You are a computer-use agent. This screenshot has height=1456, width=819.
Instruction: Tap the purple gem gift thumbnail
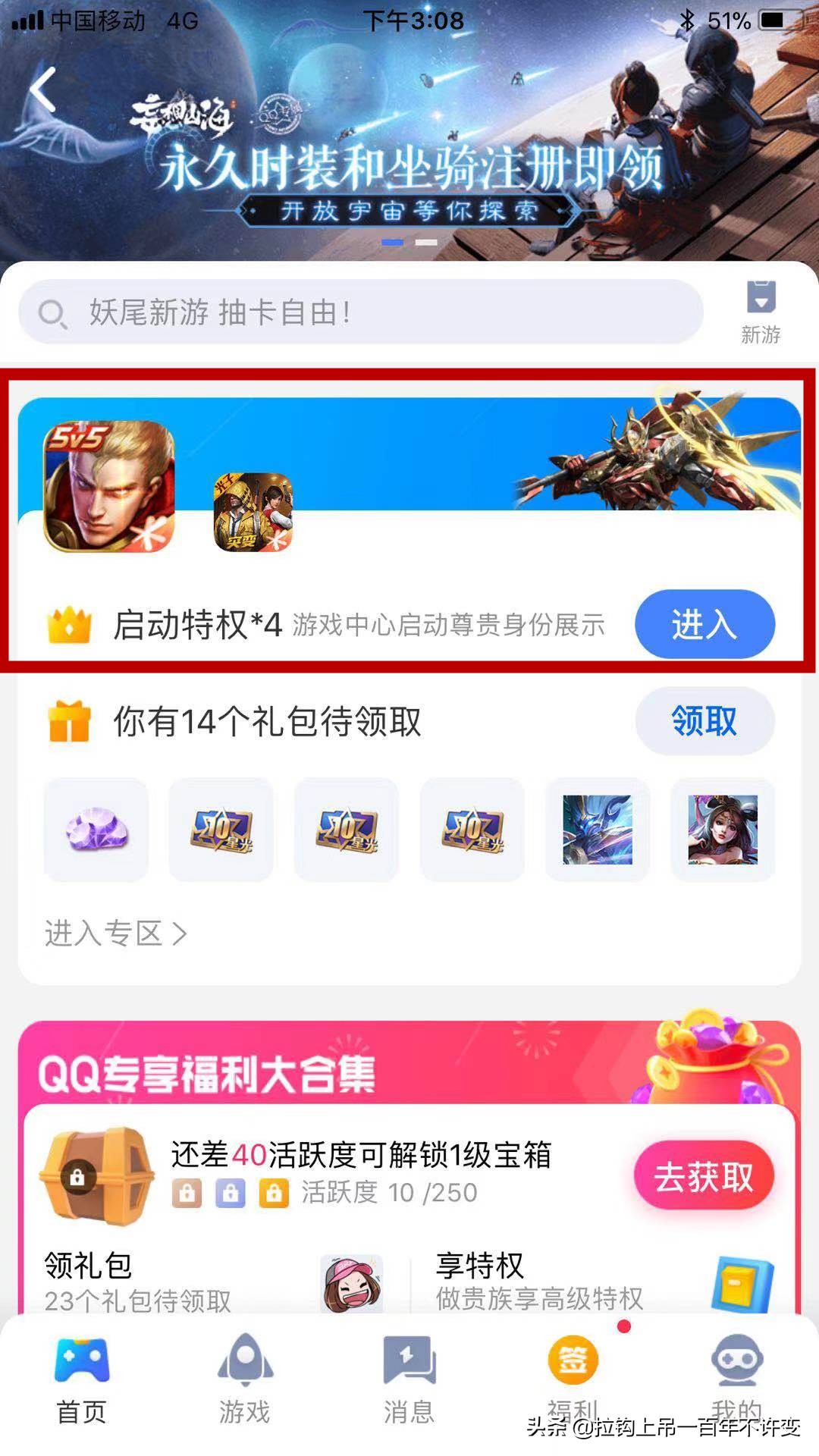point(96,830)
